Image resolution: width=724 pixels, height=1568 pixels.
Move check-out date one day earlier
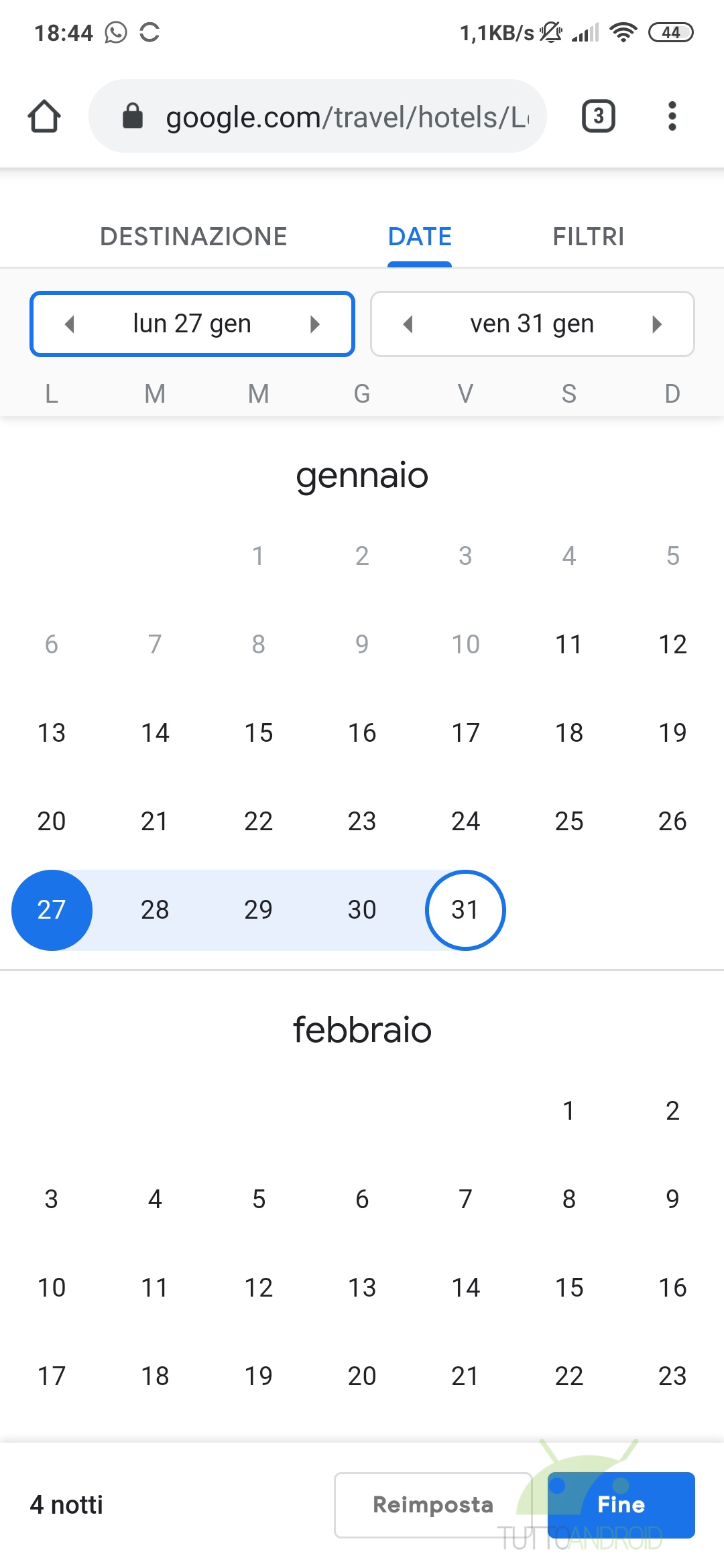(x=408, y=324)
